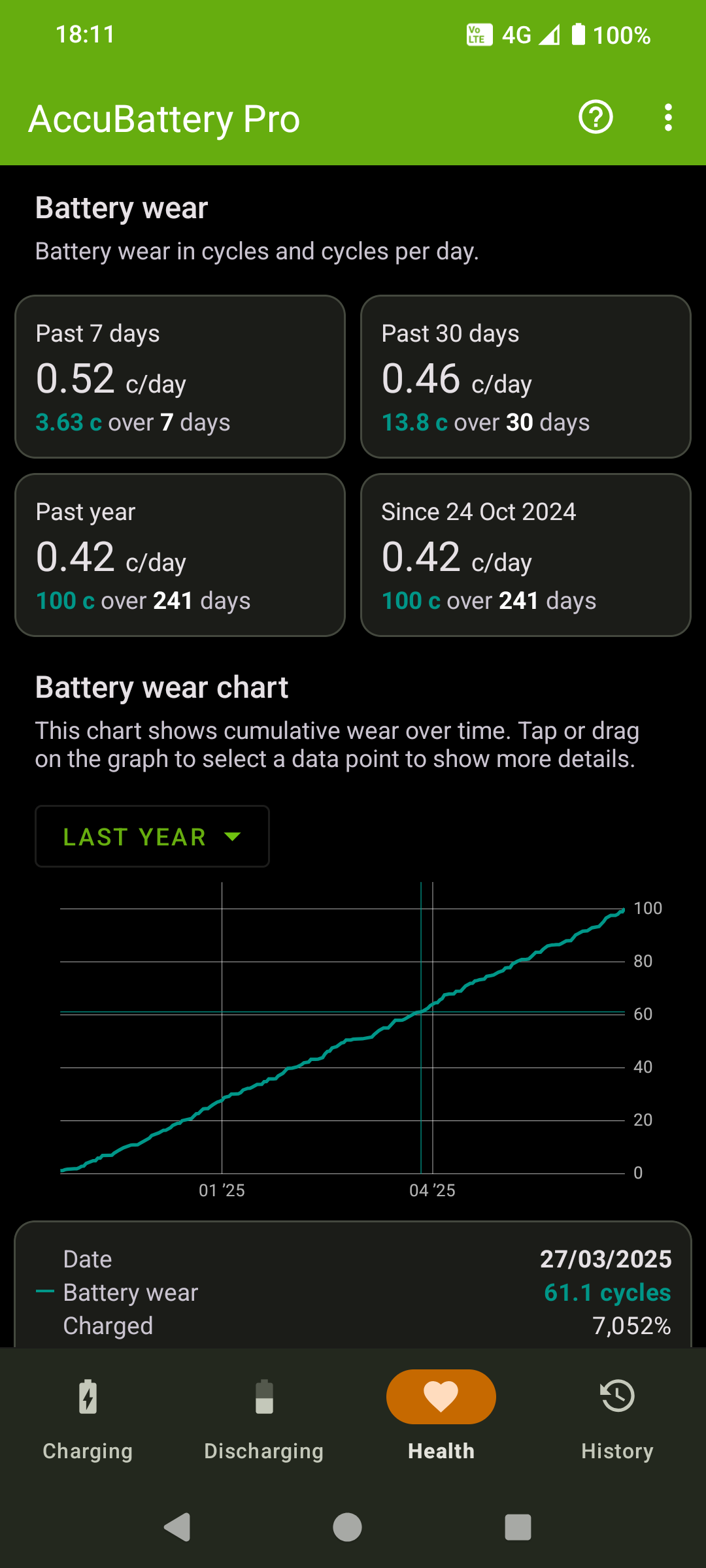Open the help question mark icon
The height and width of the screenshot is (1568, 706).
(596, 118)
